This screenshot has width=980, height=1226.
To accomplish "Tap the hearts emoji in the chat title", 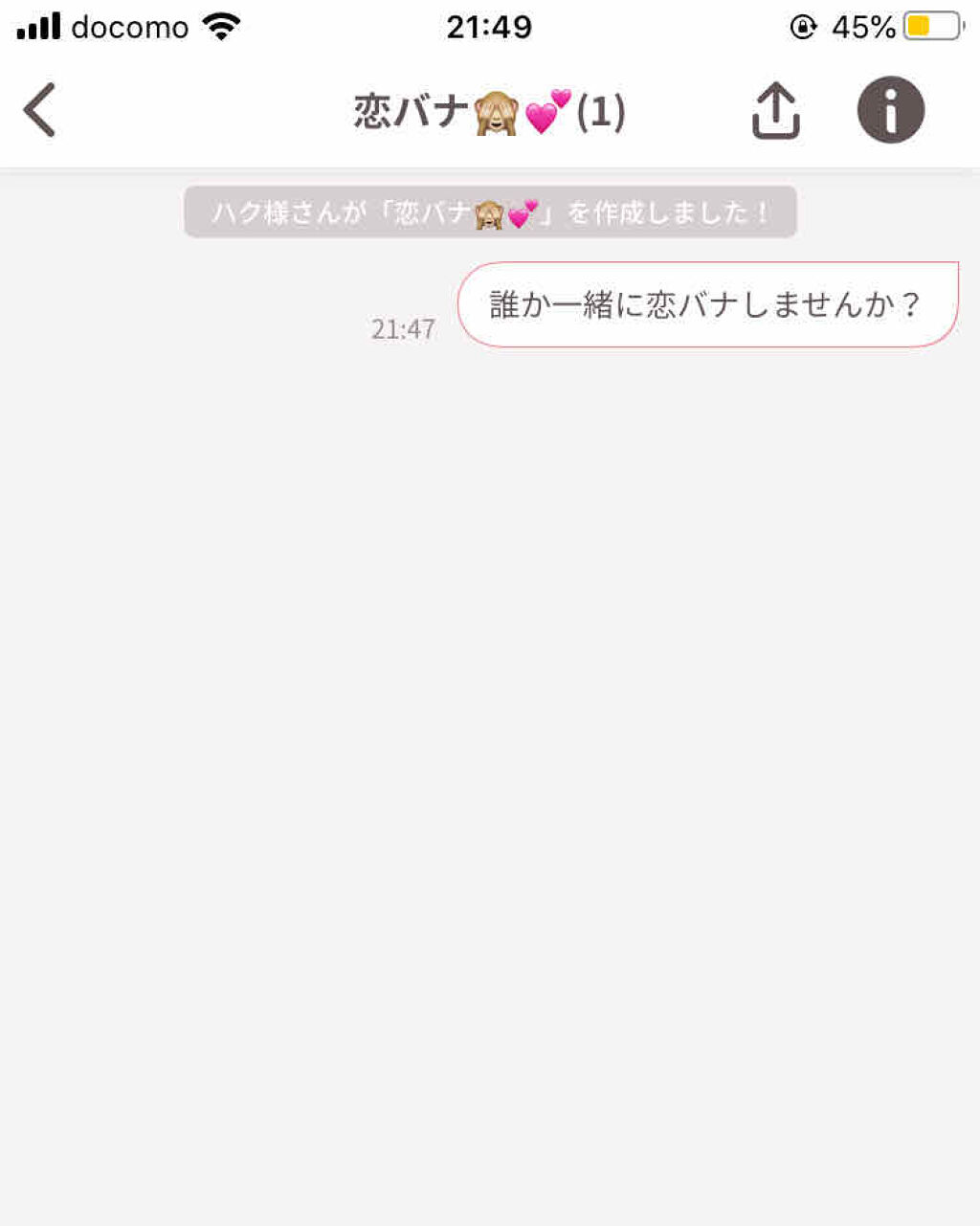I will (547, 108).
